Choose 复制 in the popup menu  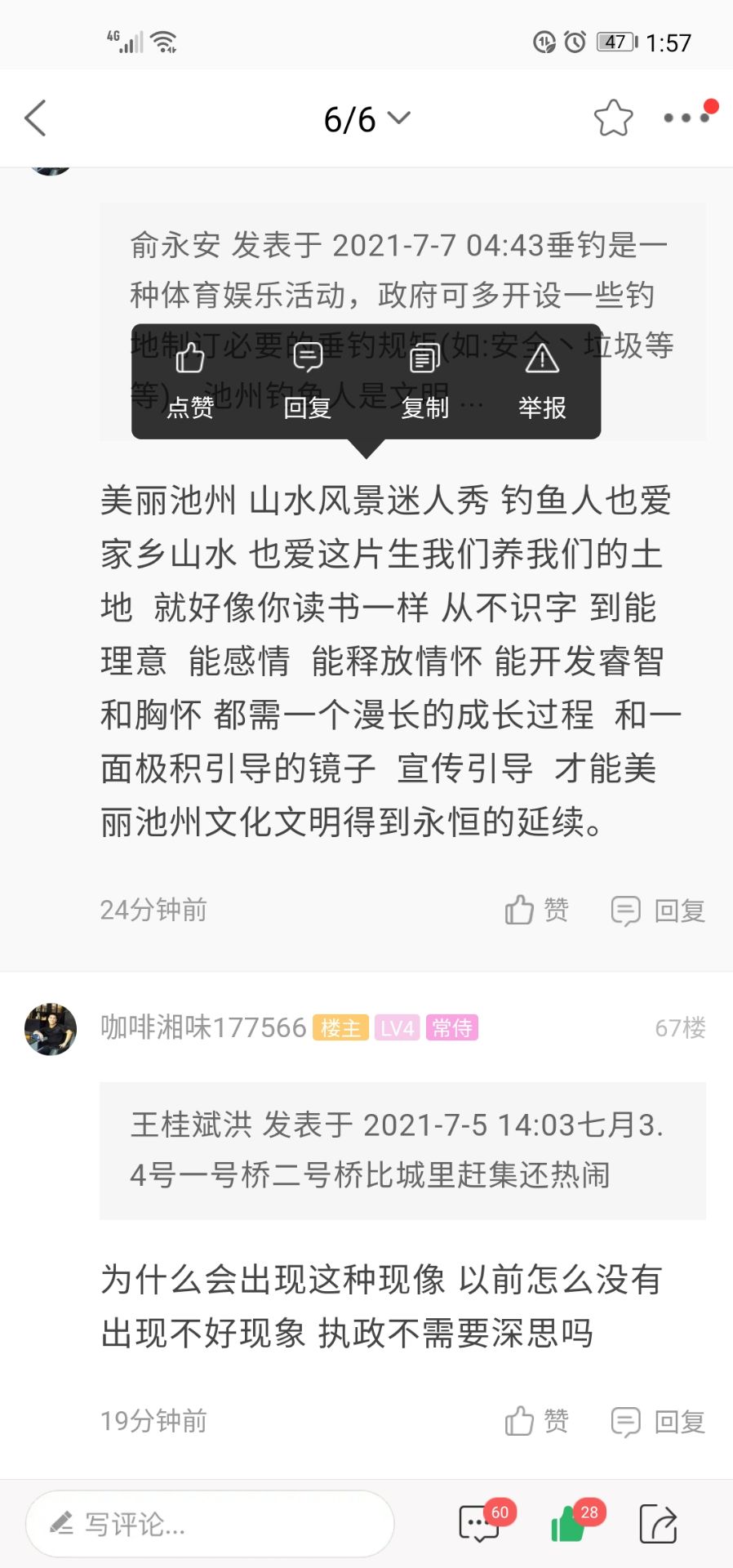pos(424,381)
